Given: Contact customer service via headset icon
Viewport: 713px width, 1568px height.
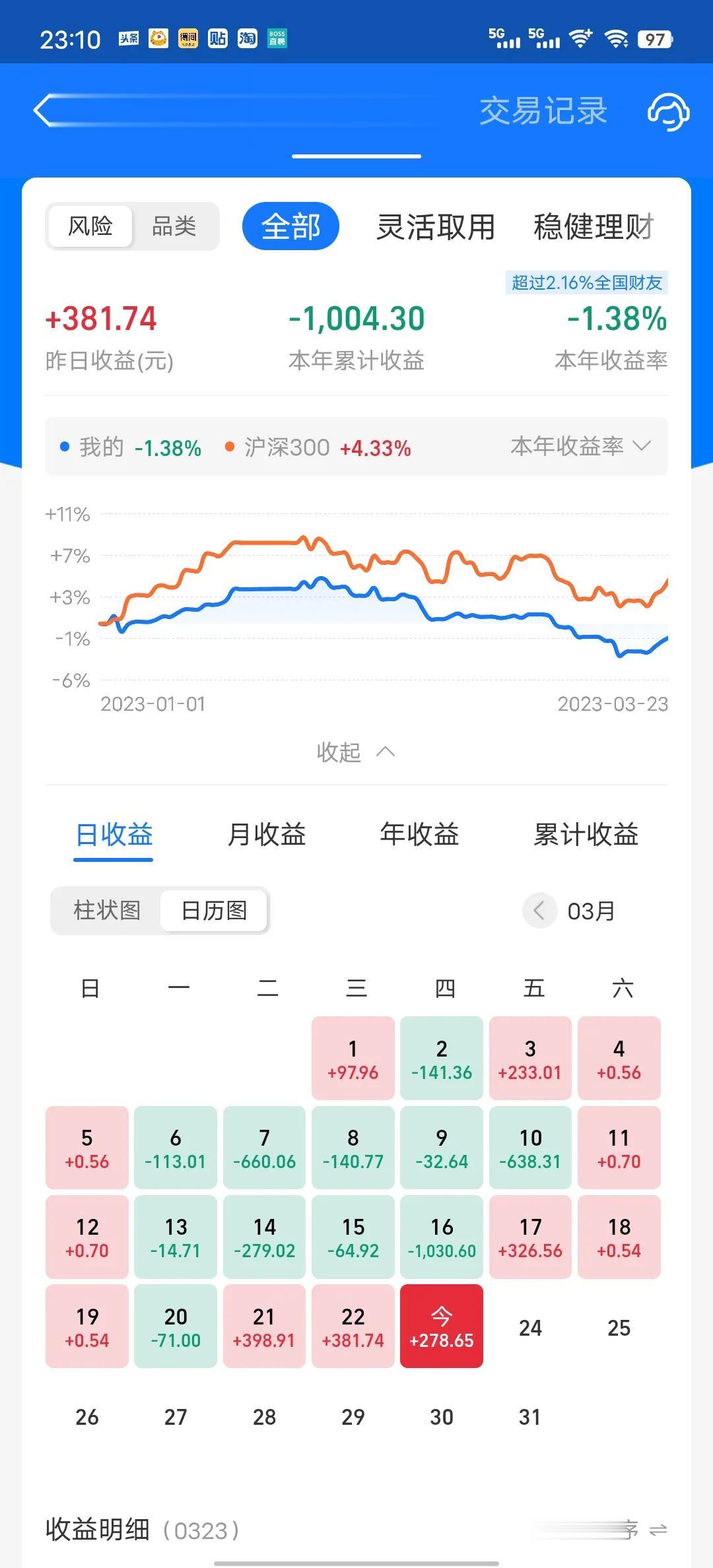Looking at the screenshot, I should pyautogui.click(x=668, y=111).
